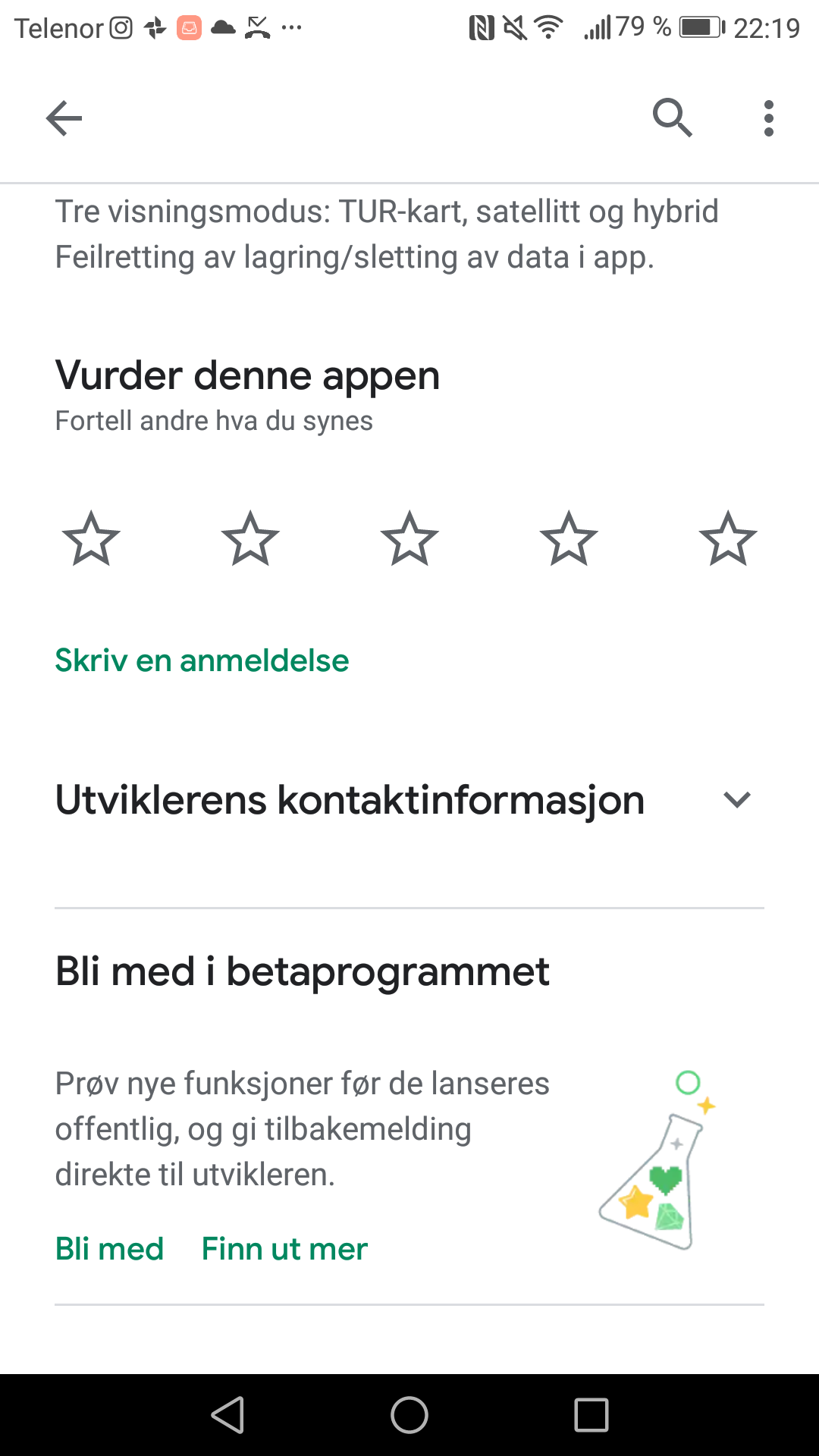This screenshot has height=1456, width=819.
Task: Open Skriv en anmeldelse
Action: (200, 661)
